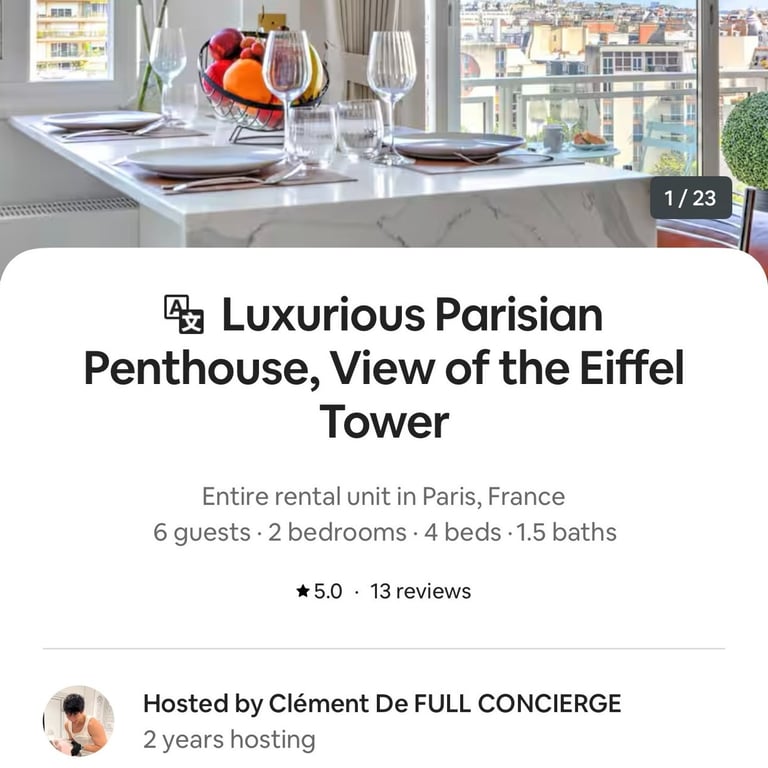Tap the translation icon beside the listing title

184,315
